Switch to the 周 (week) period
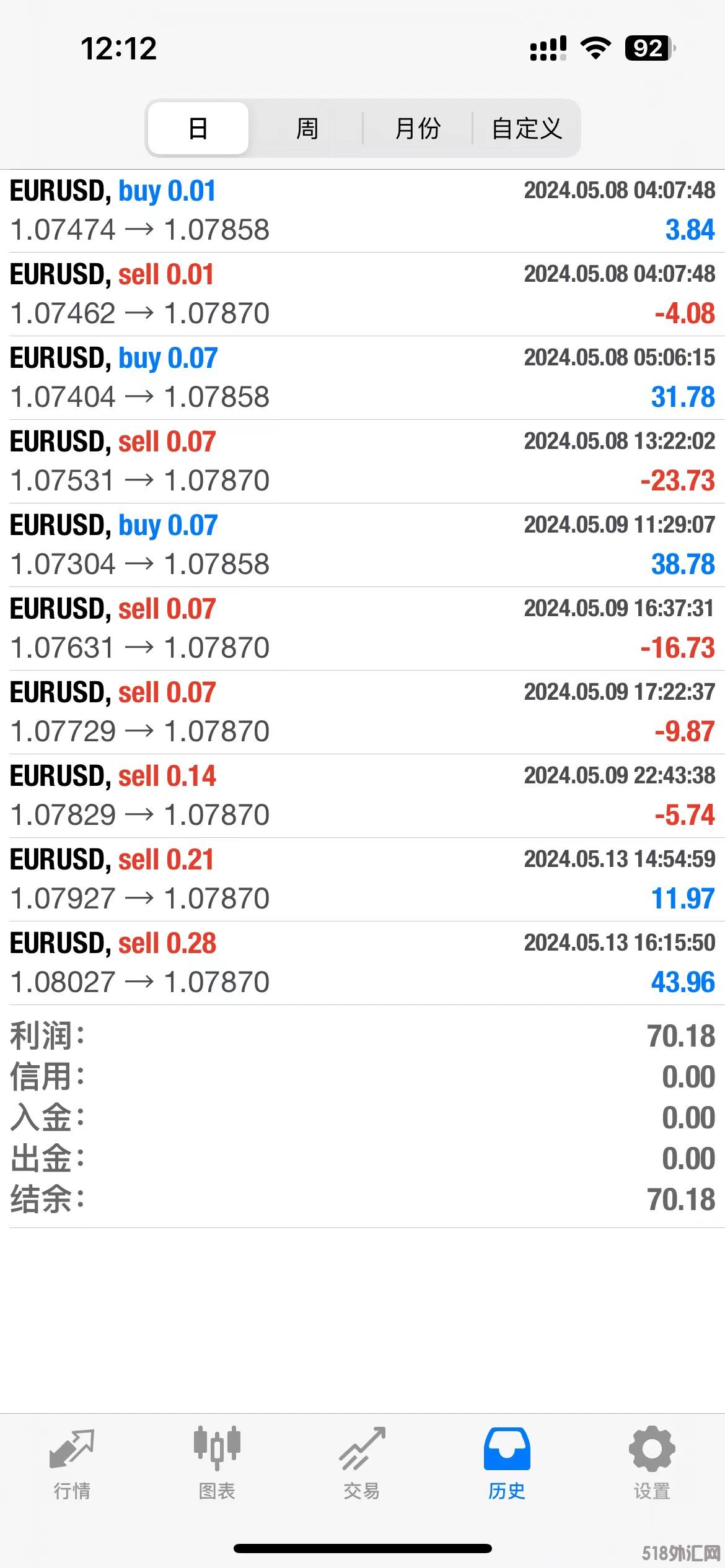Viewport: 725px width, 1568px height. 307,128
